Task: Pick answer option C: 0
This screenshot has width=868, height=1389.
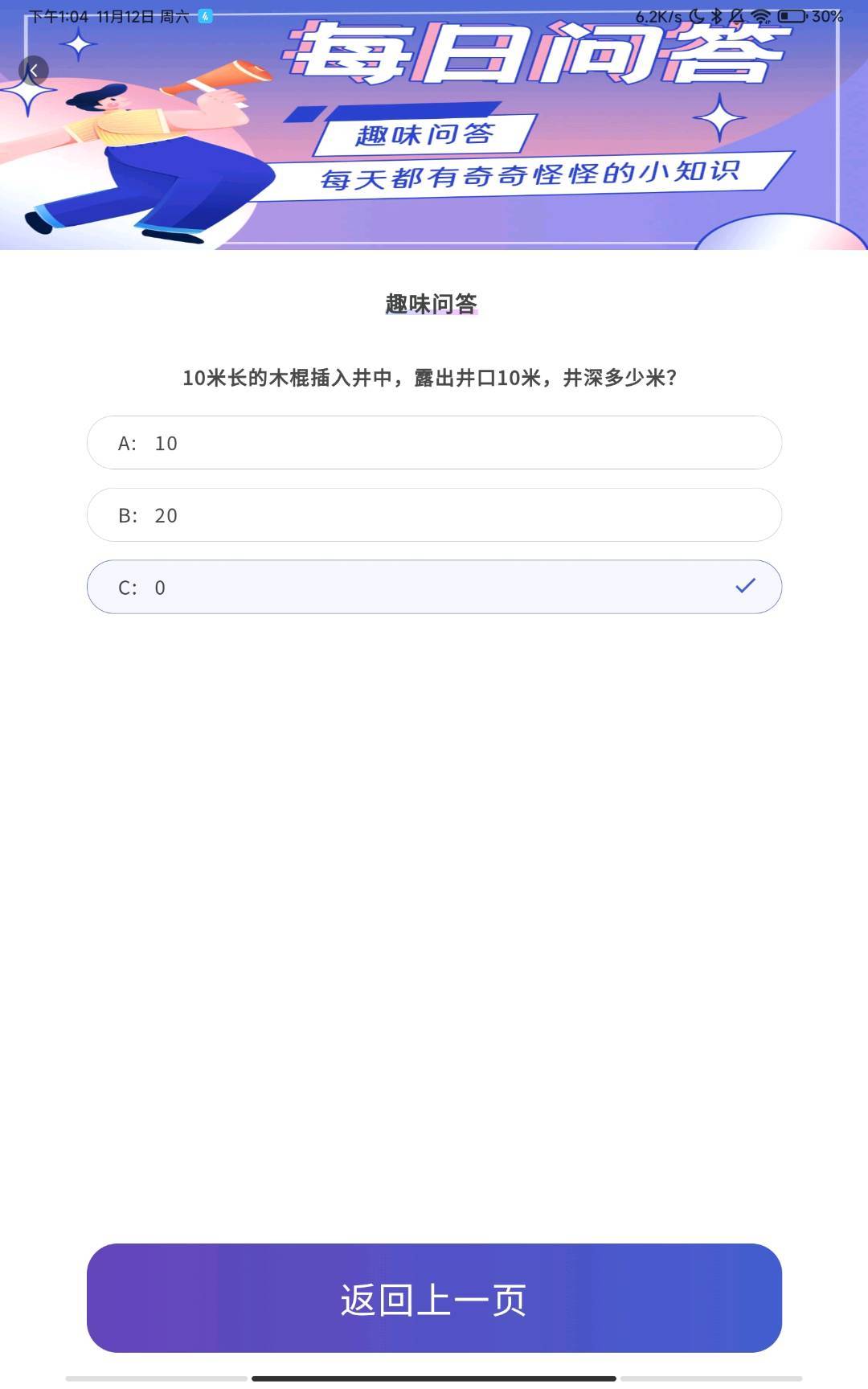Action: click(x=434, y=587)
